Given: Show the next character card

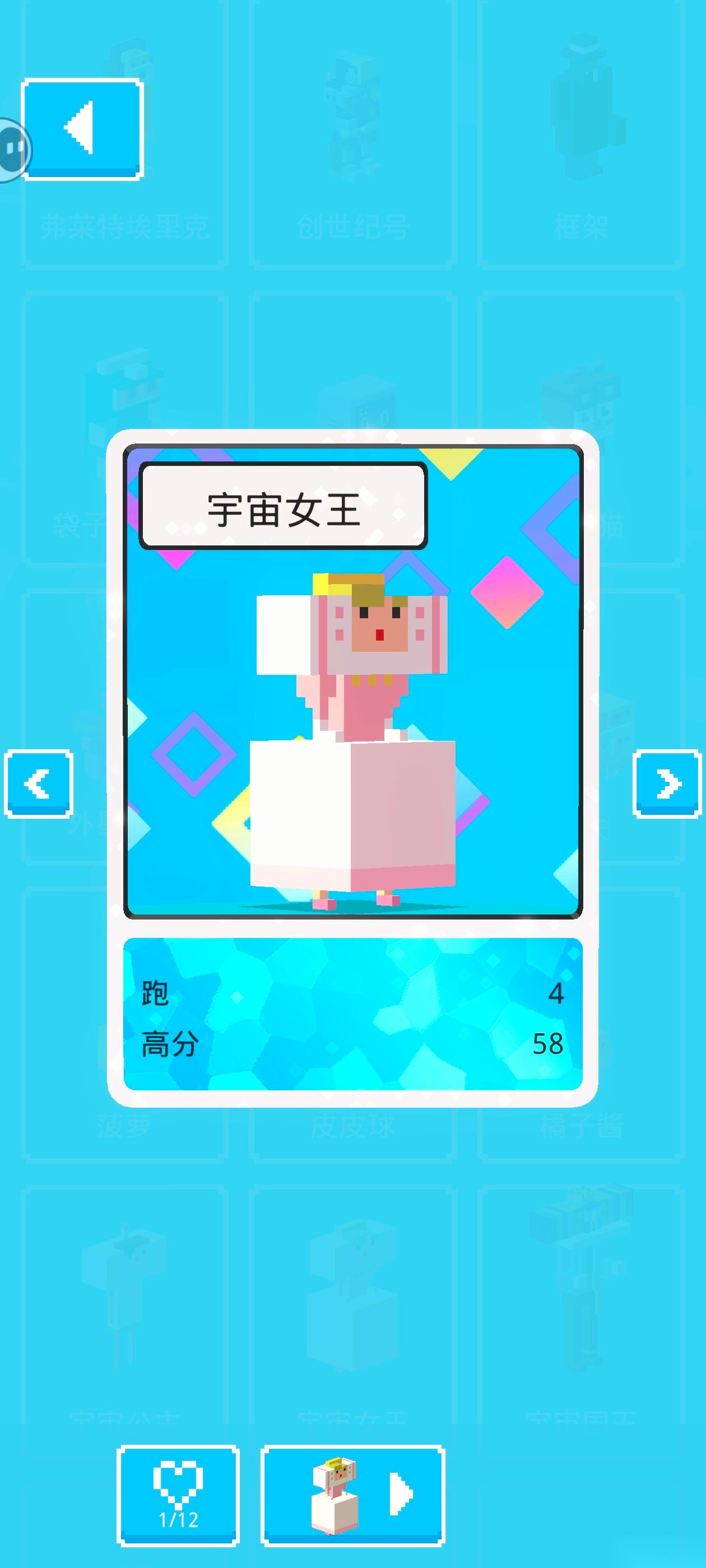Looking at the screenshot, I should pyautogui.click(x=668, y=783).
